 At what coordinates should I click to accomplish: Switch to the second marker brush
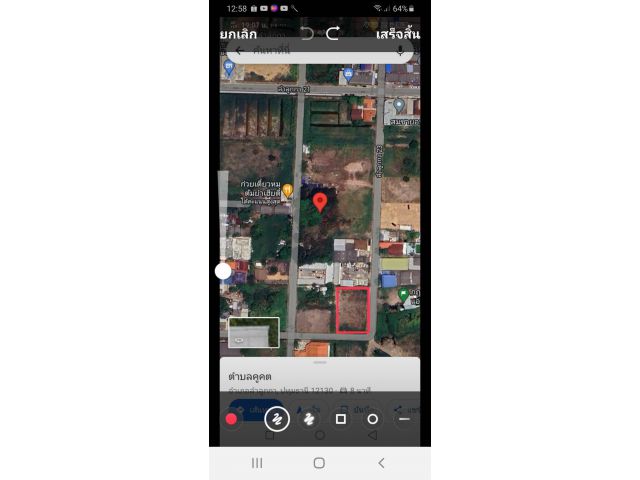pos(309,419)
